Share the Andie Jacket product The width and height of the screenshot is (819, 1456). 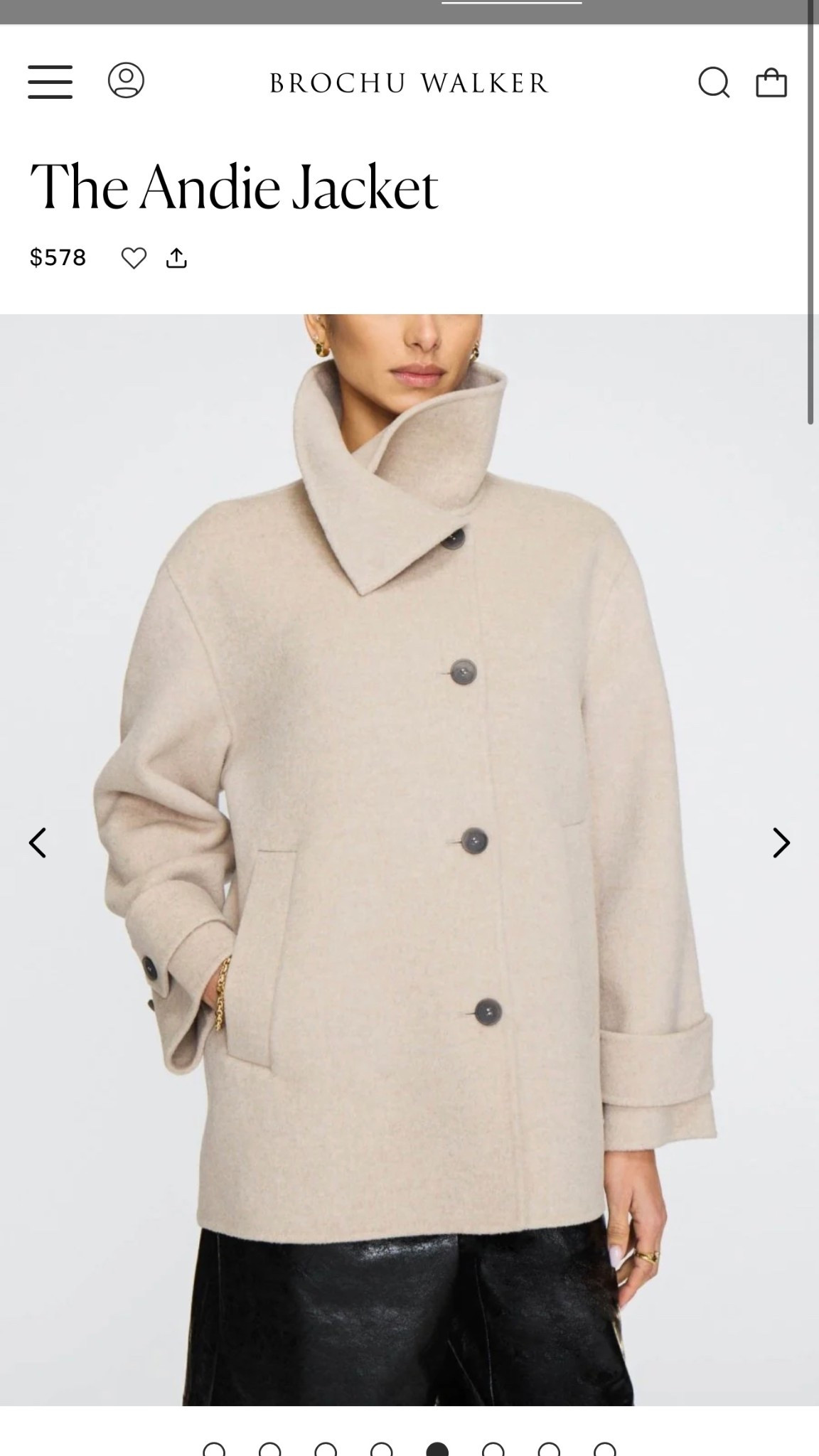click(x=176, y=258)
